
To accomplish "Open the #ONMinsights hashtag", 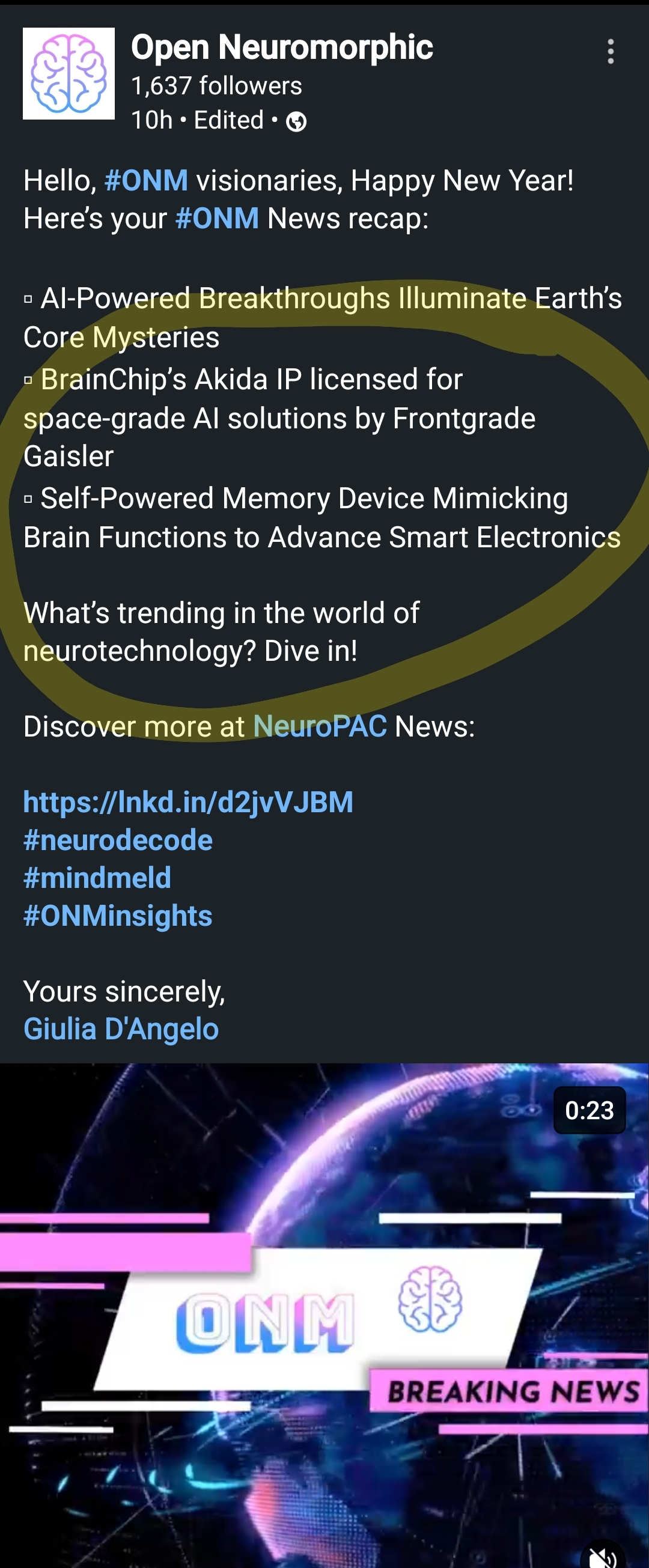I will click(118, 916).
